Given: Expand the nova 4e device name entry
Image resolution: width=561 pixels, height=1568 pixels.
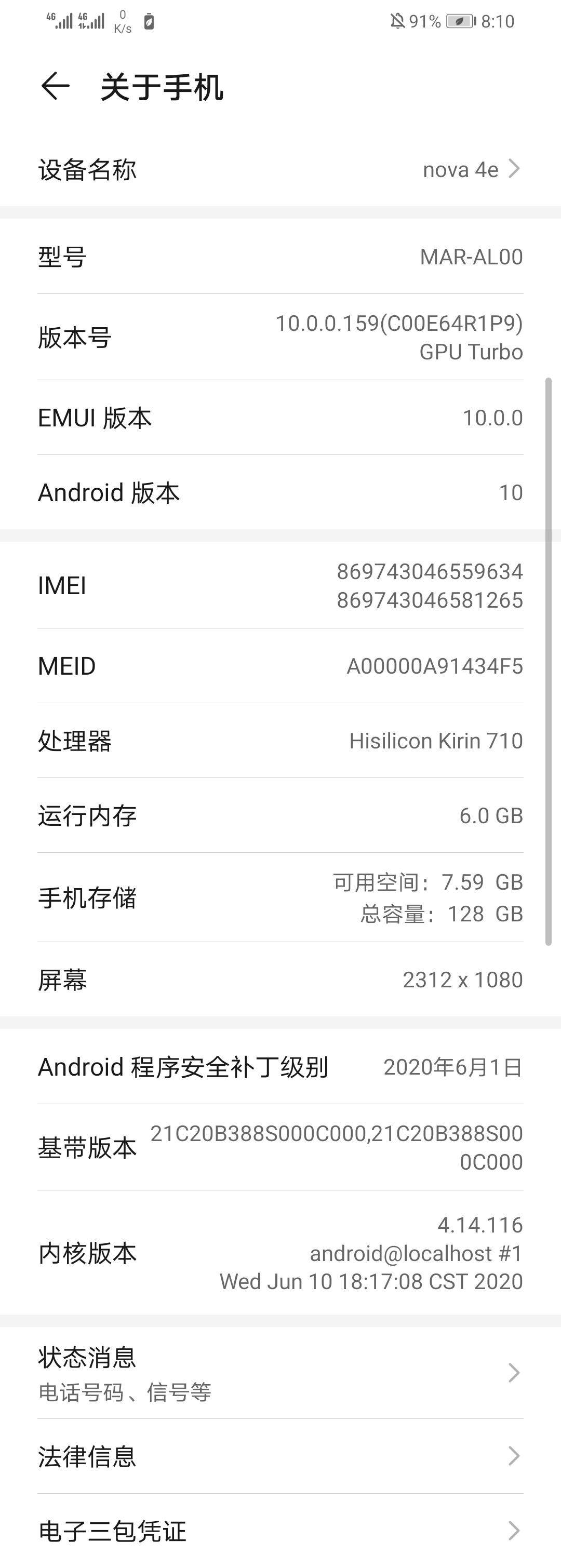Looking at the screenshot, I should [280, 169].
